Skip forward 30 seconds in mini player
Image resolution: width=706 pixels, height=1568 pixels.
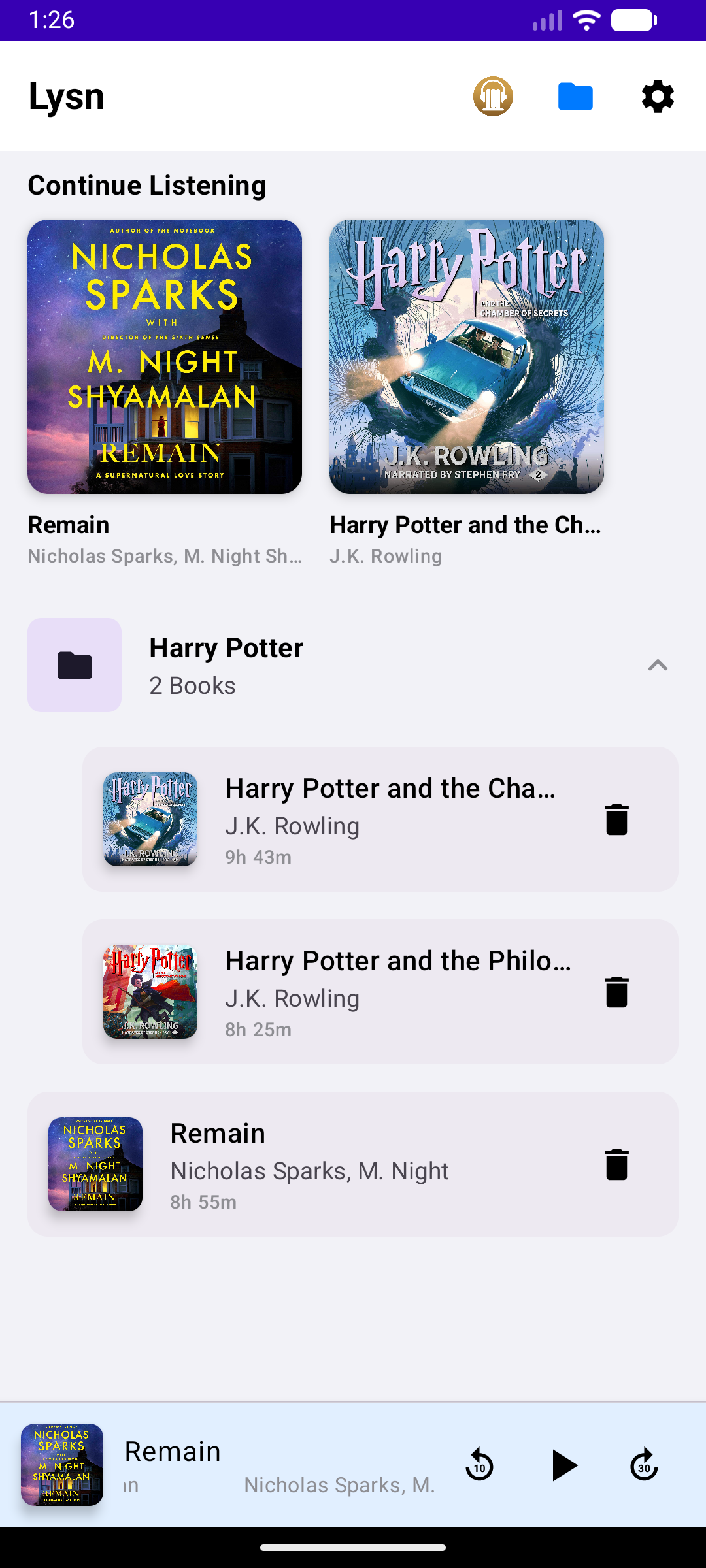point(644,1465)
